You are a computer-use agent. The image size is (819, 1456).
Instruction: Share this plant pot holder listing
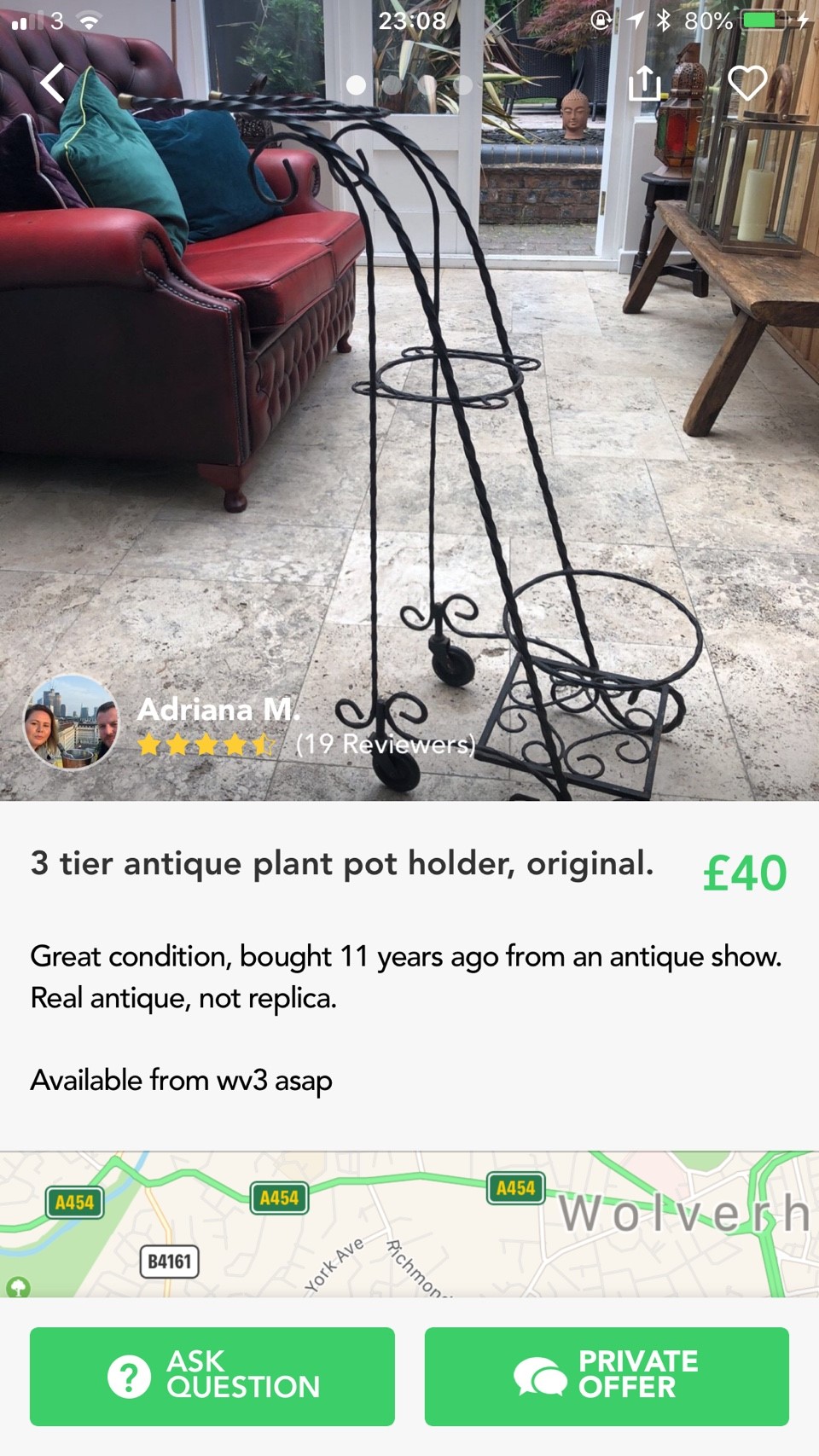click(x=645, y=84)
